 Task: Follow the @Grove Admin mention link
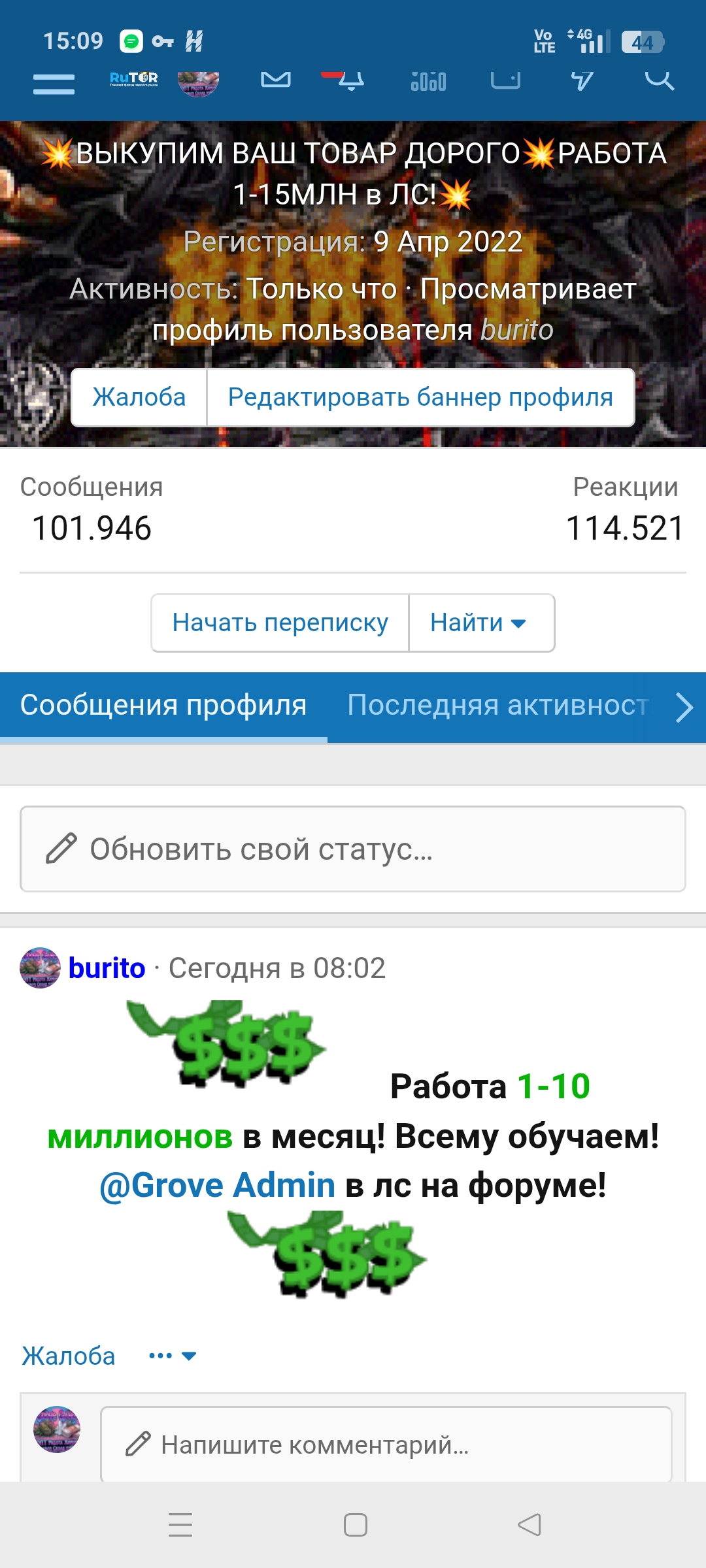coord(217,1185)
